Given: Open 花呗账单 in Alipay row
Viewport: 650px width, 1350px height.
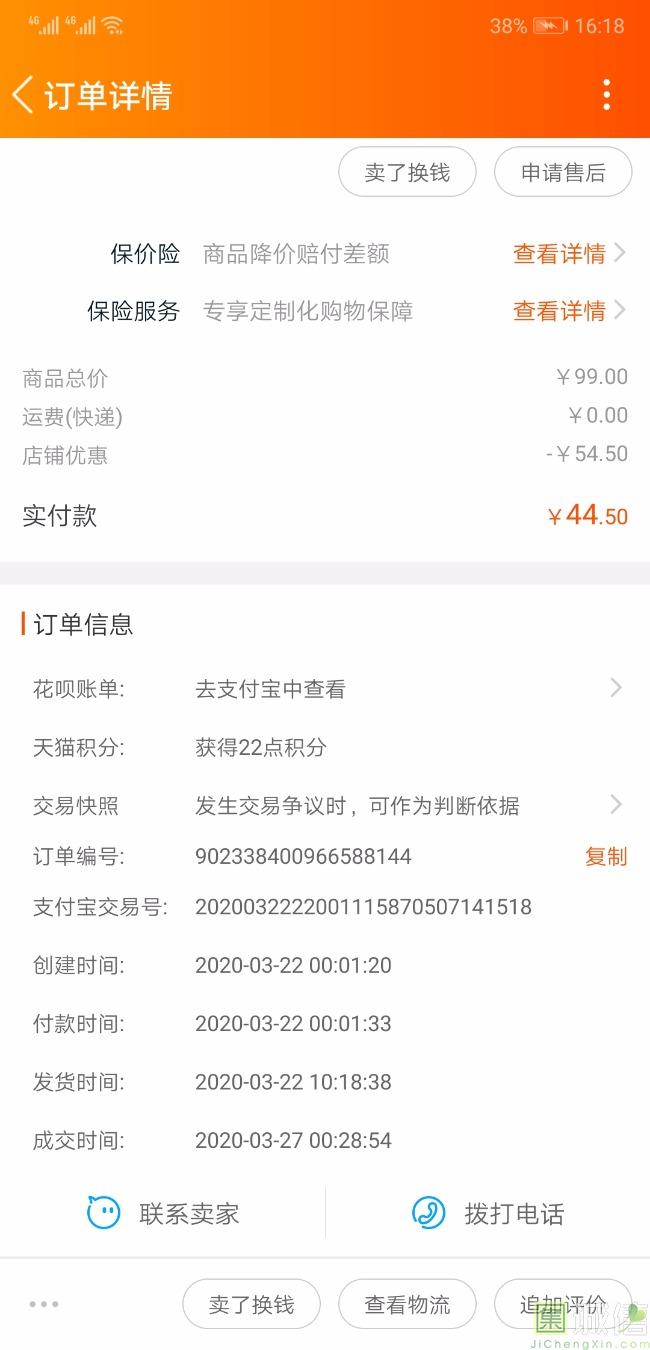Looking at the screenshot, I should [325, 689].
